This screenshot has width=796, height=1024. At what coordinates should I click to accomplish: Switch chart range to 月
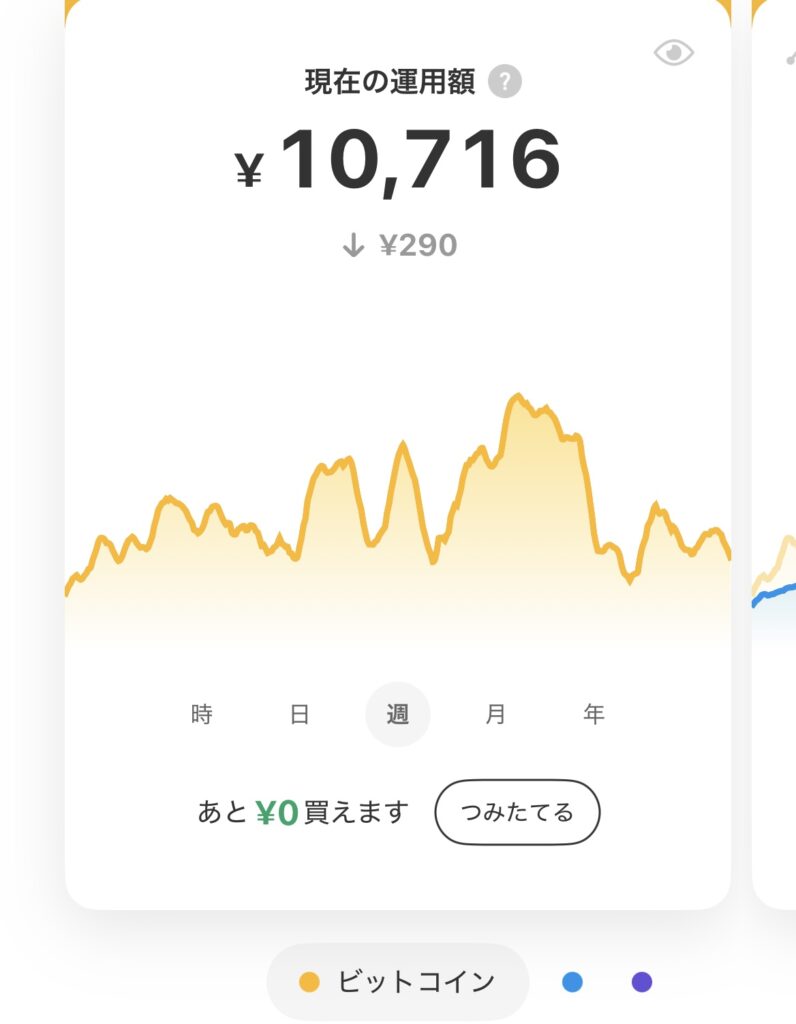(495, 715)
